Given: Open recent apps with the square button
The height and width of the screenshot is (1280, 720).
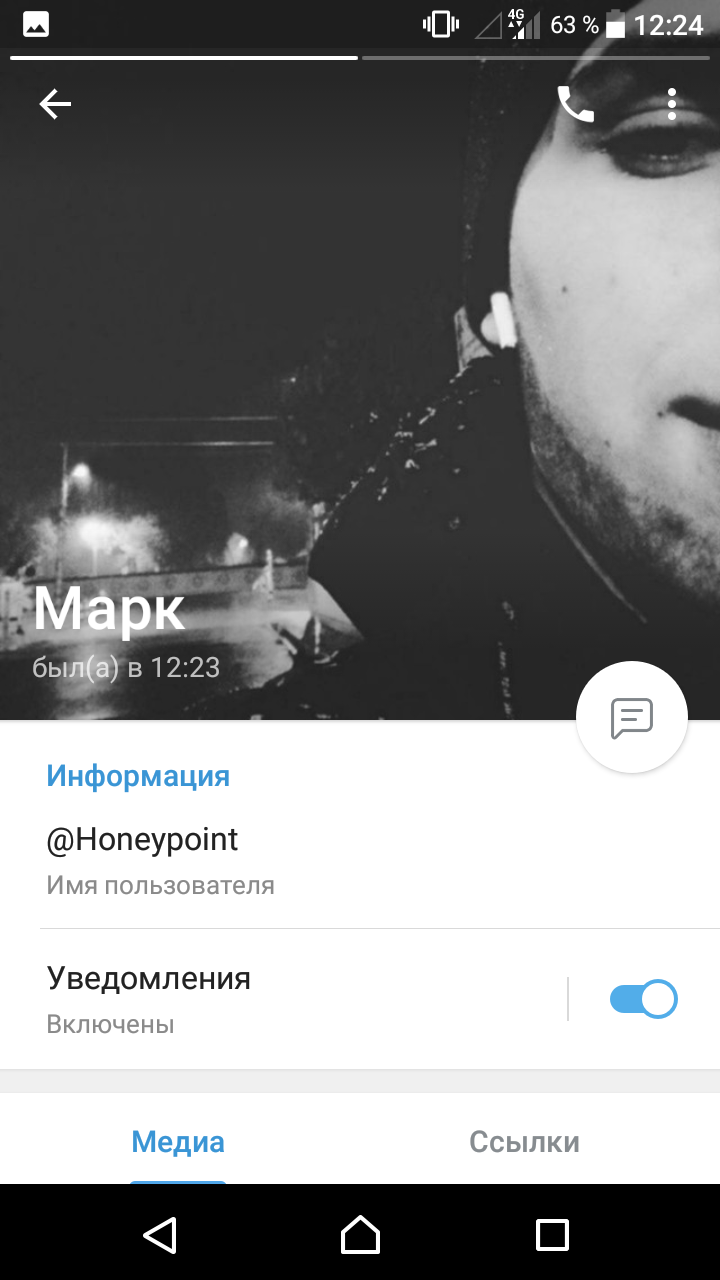Looking at the screenshot, I should click(552, 1234).
